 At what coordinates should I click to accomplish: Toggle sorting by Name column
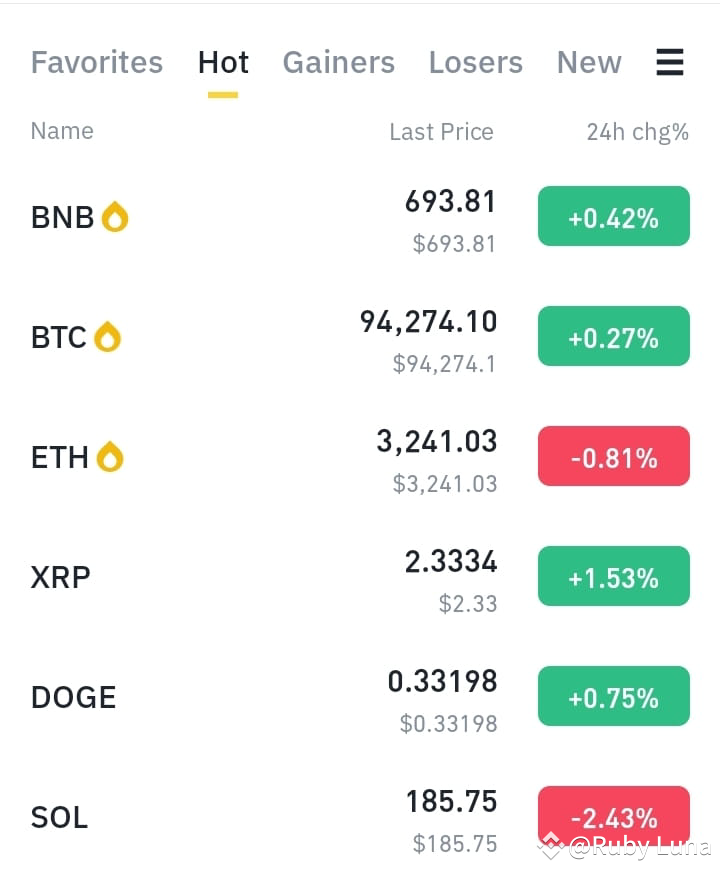[62, 131]
